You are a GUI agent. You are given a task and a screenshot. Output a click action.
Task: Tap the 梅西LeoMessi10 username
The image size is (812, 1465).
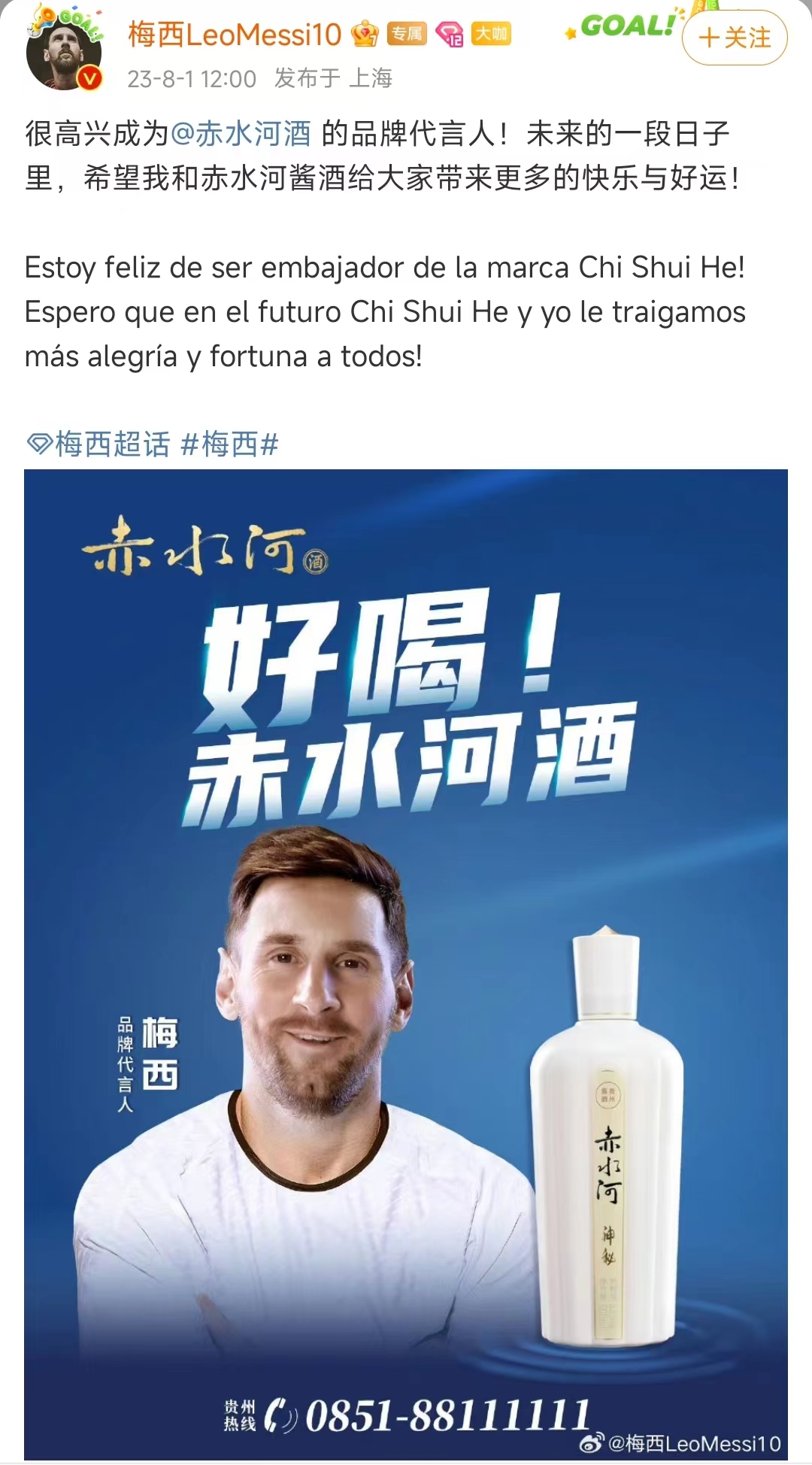click(x=235, y=35)
